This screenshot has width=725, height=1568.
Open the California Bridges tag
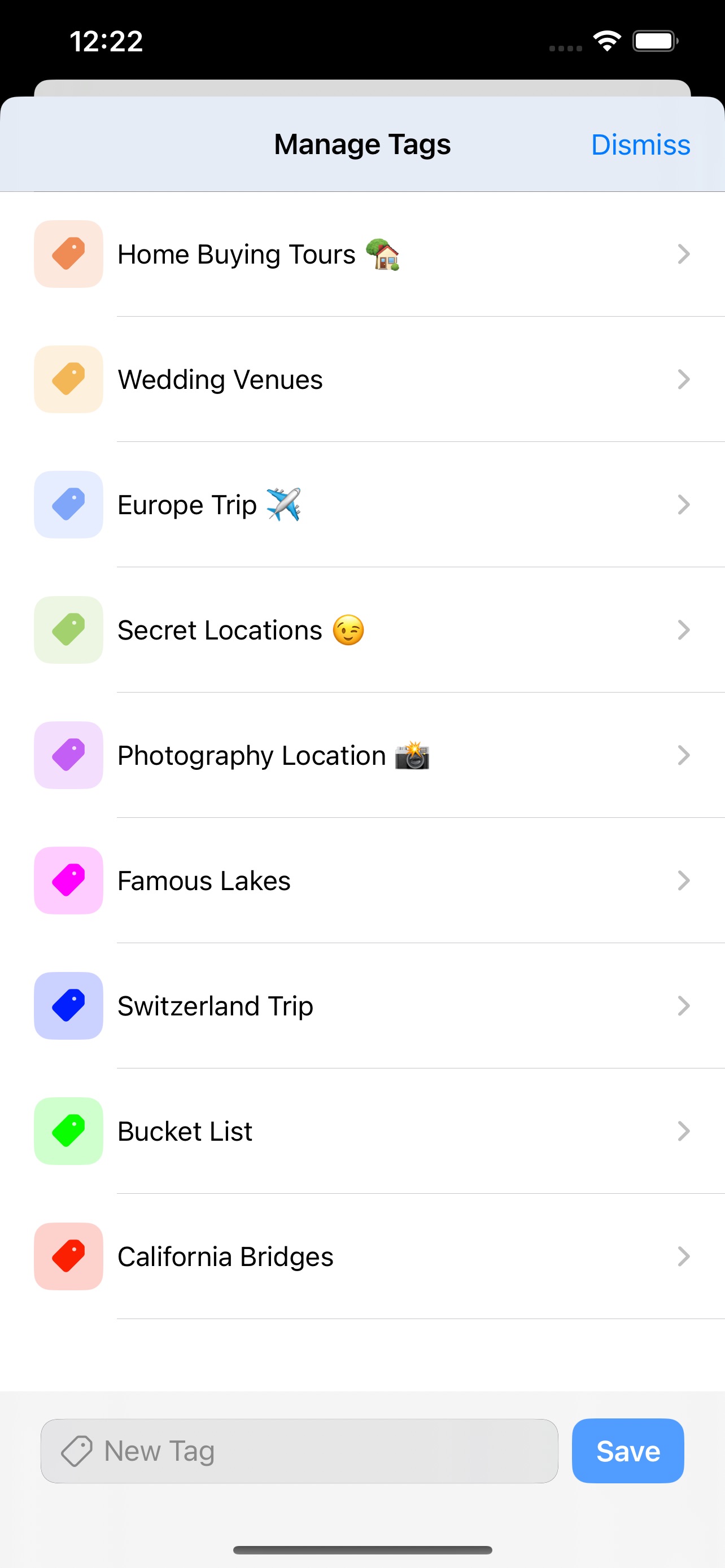click(362, 1257)
